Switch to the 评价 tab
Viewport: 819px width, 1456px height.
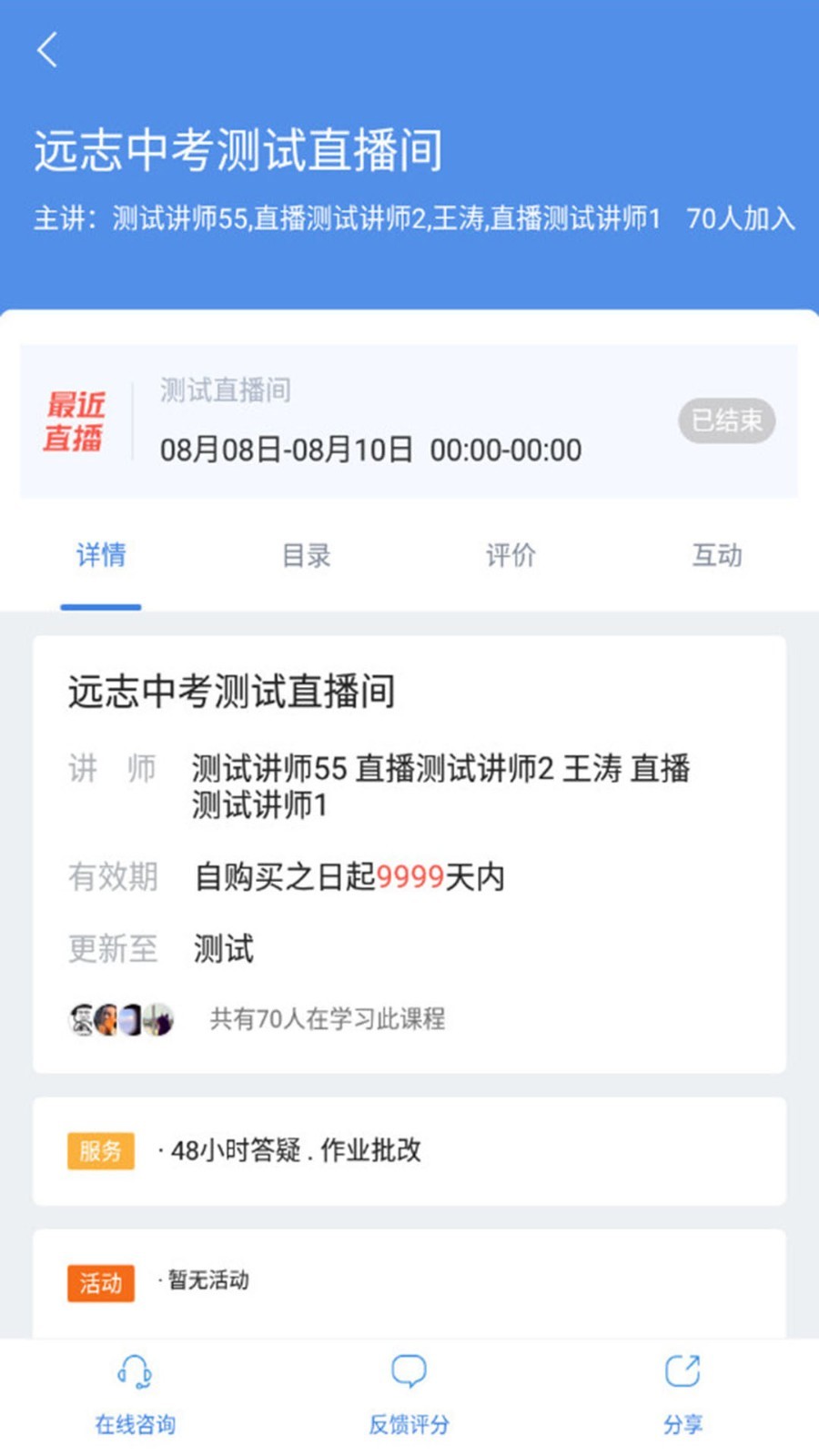[511, 555]
